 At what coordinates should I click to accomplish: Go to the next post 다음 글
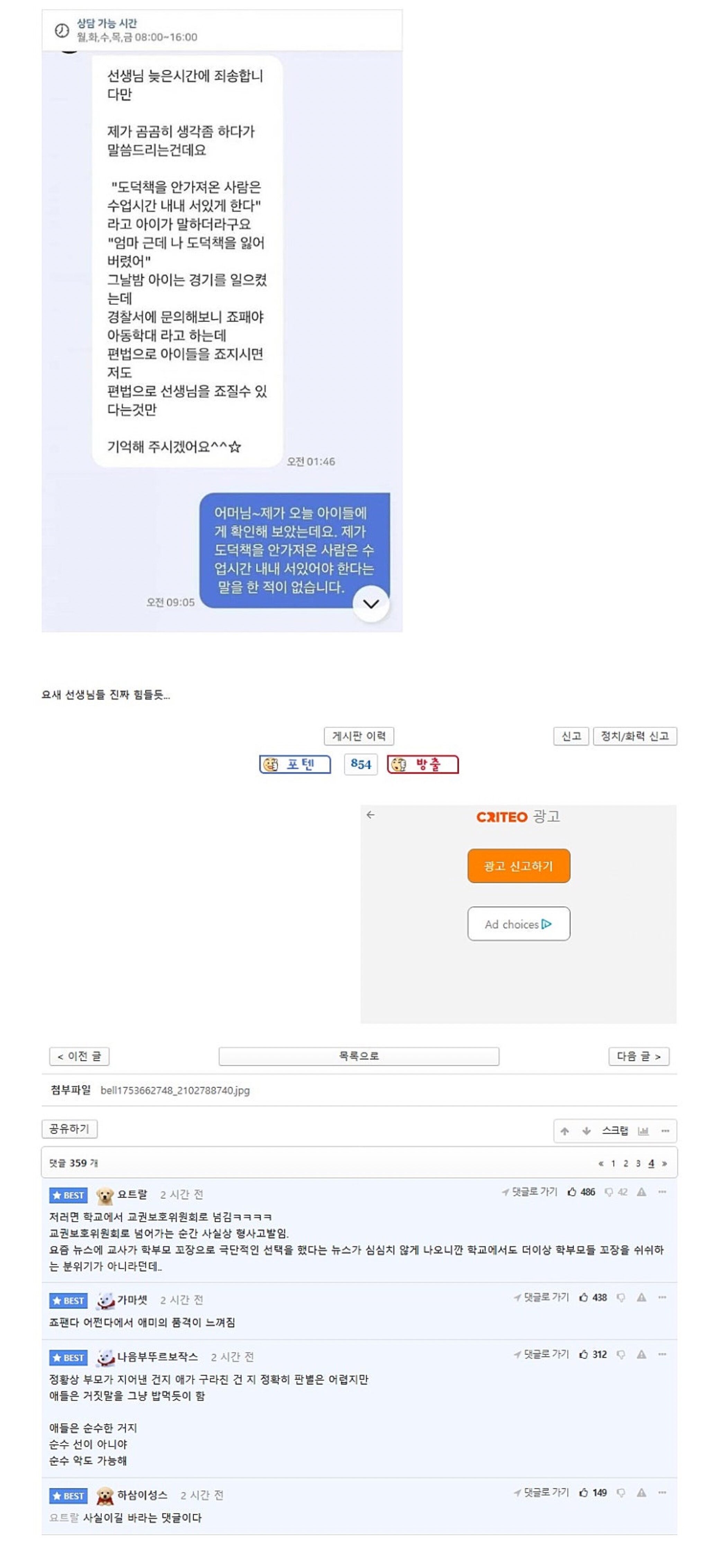[638, 1055]
